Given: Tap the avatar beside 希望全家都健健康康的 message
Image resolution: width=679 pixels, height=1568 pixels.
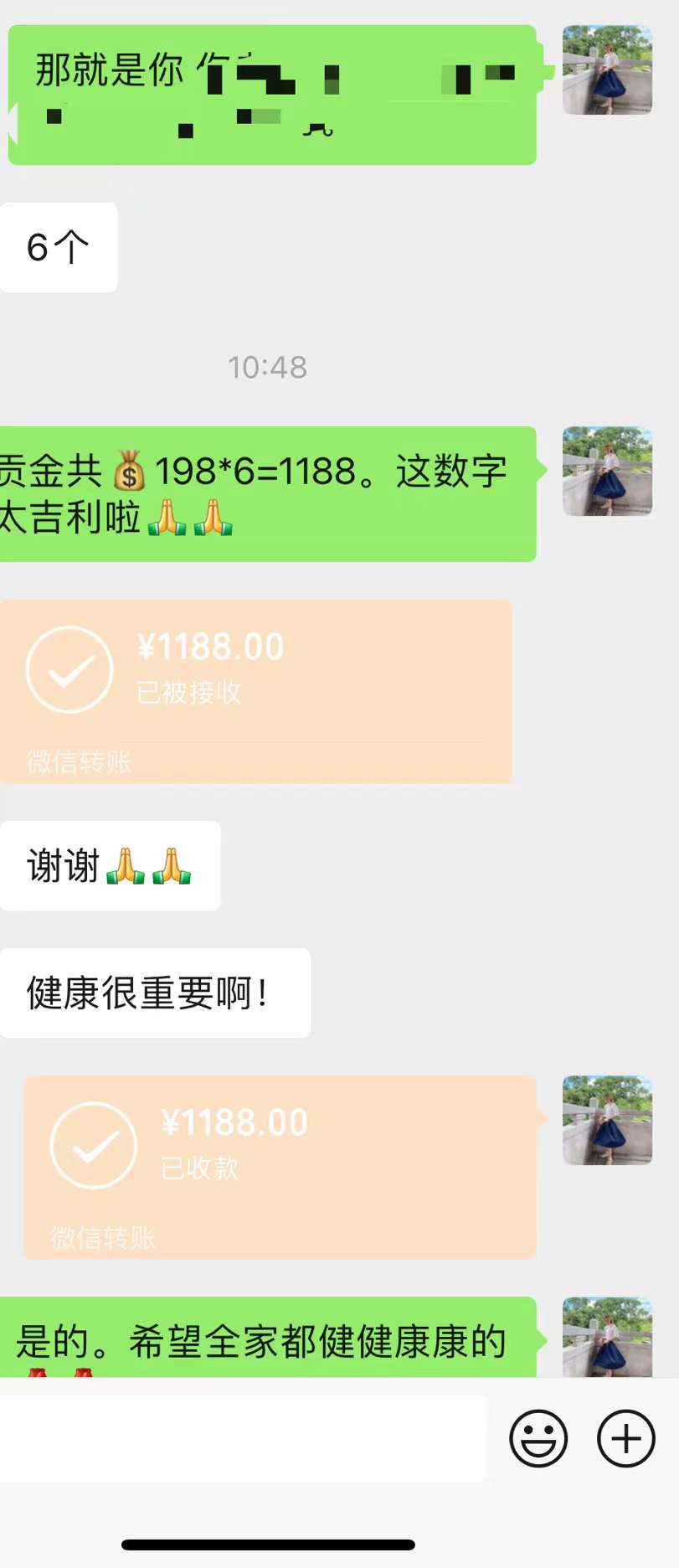Looking at the screenshot, I should [x=607, y=1337].
